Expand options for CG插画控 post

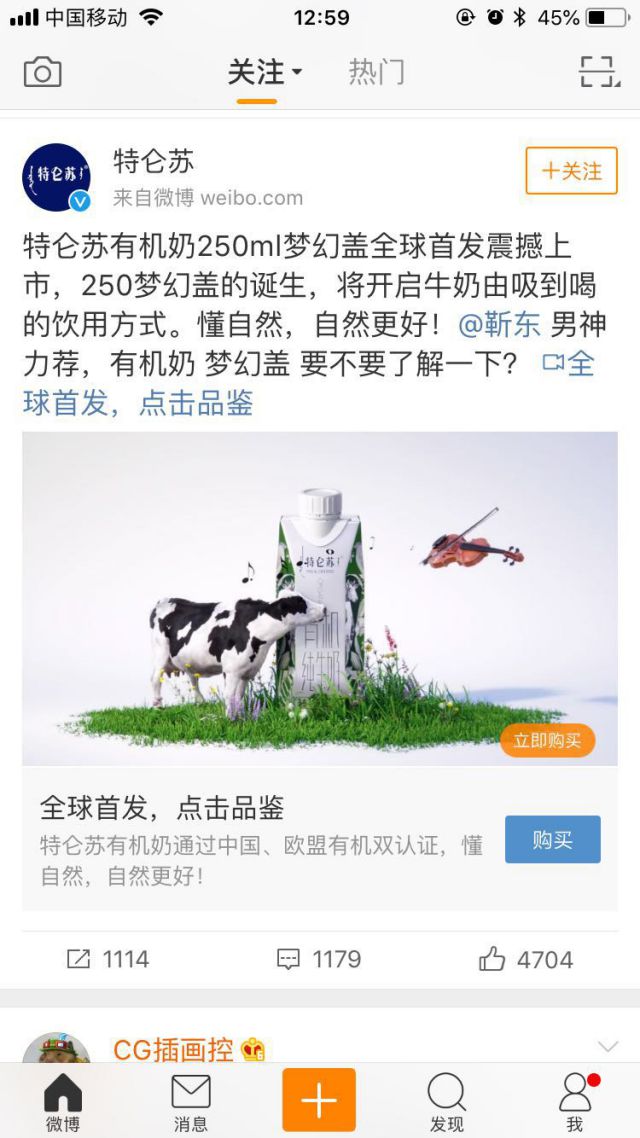[607, 1047]
